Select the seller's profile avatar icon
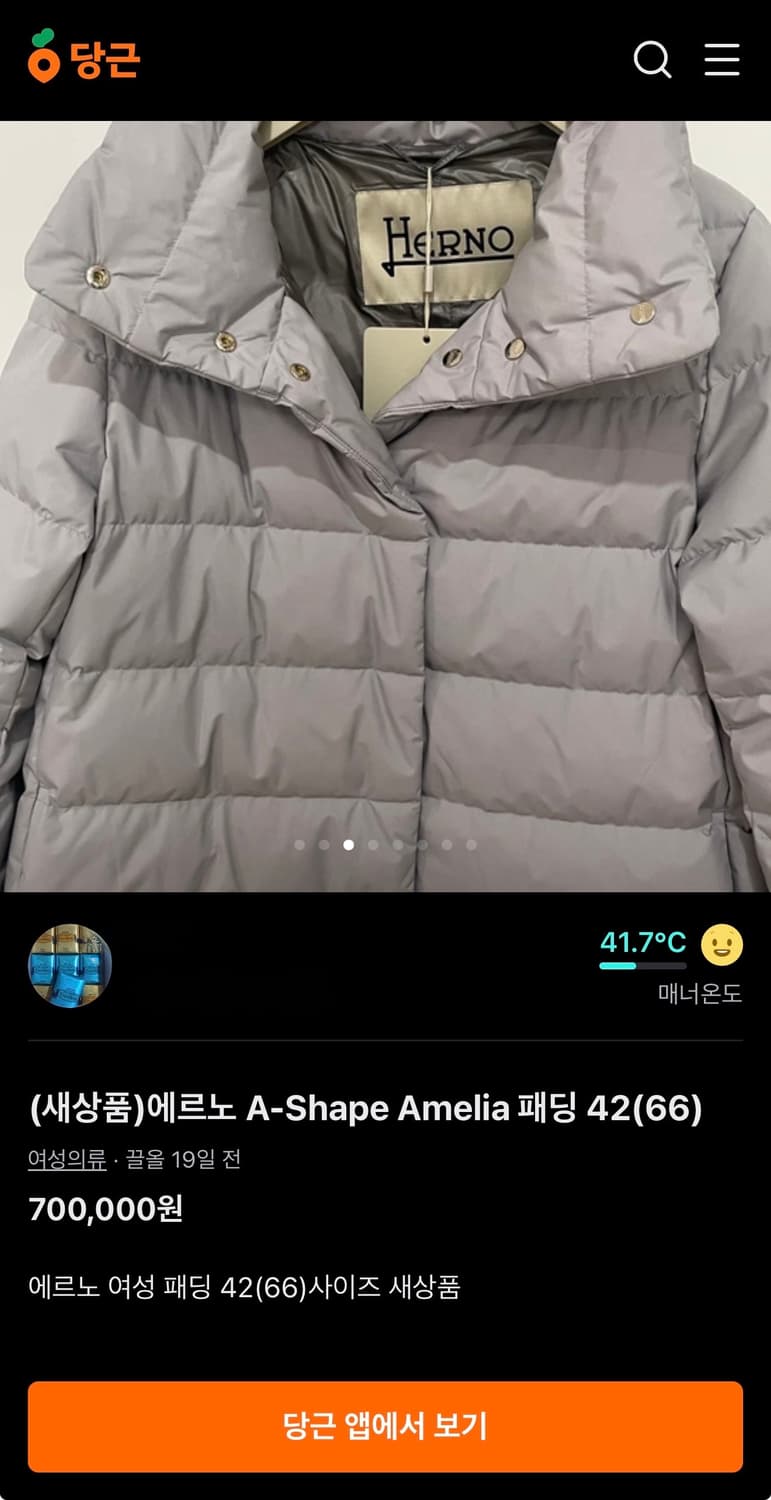This screenshot has height=1500, width=771. click(x=69, y=964)
